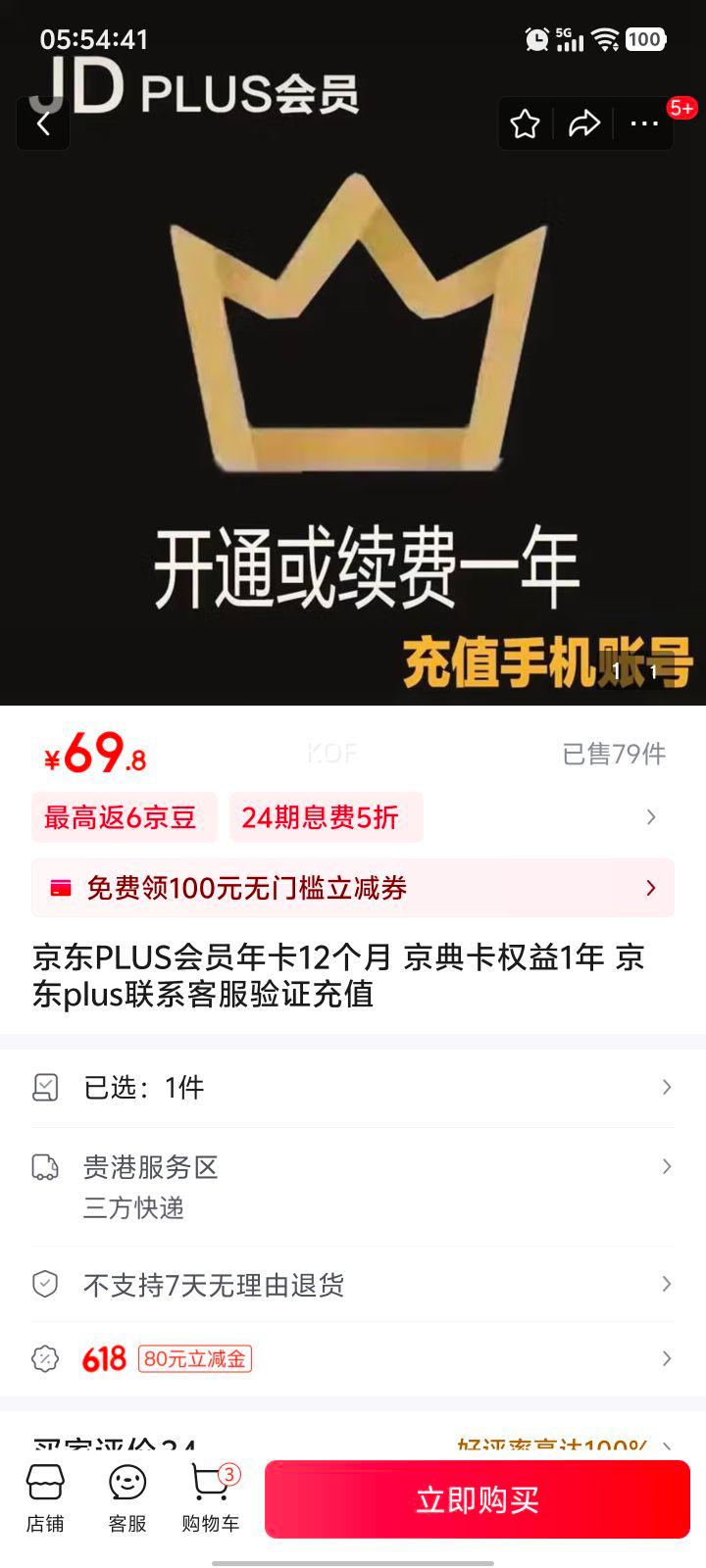Open the 购物车 shopping cart
The width and height of the screenshot is (706, 1568).
pyautogui.click(x=210, y=1499)
